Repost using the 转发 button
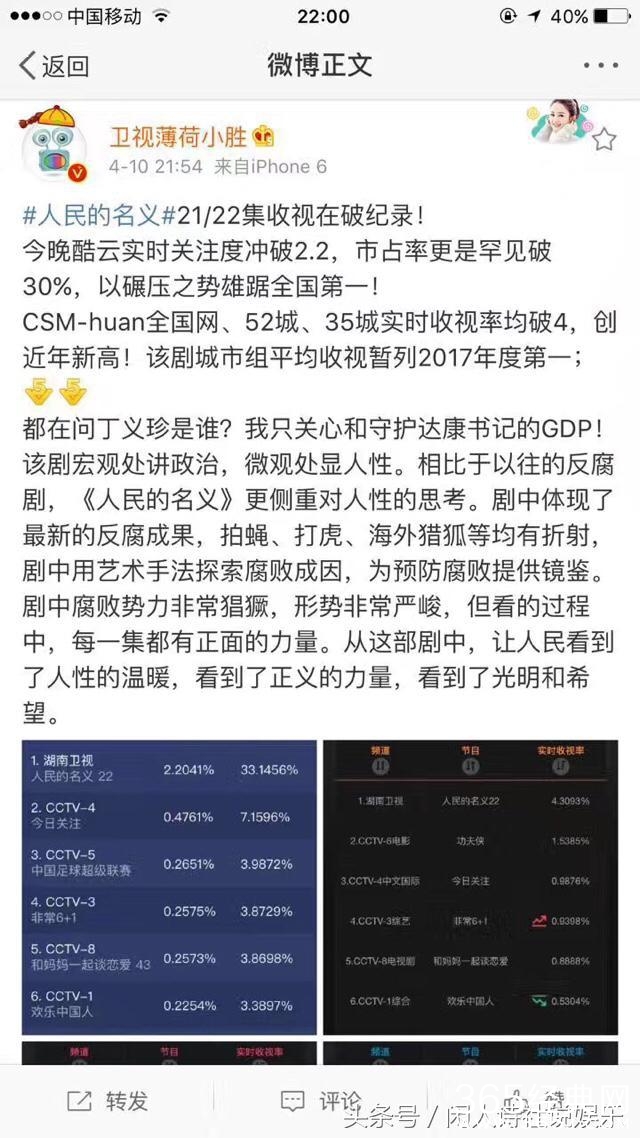 tap(107, 1101)
